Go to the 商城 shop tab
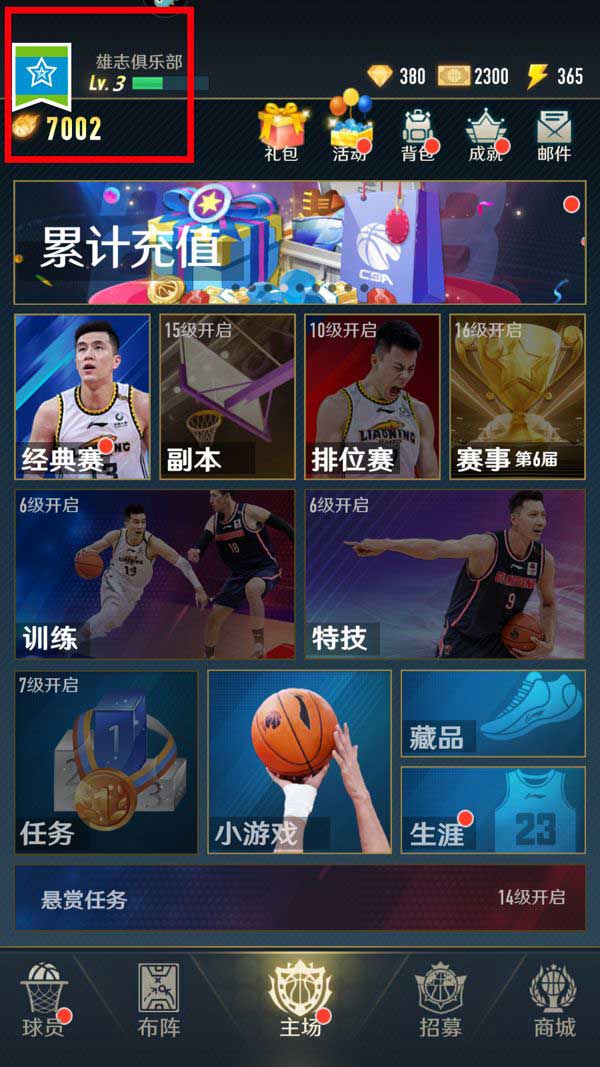The width and height of the screenshot is (600, 1067). [x=554, y=1000]
